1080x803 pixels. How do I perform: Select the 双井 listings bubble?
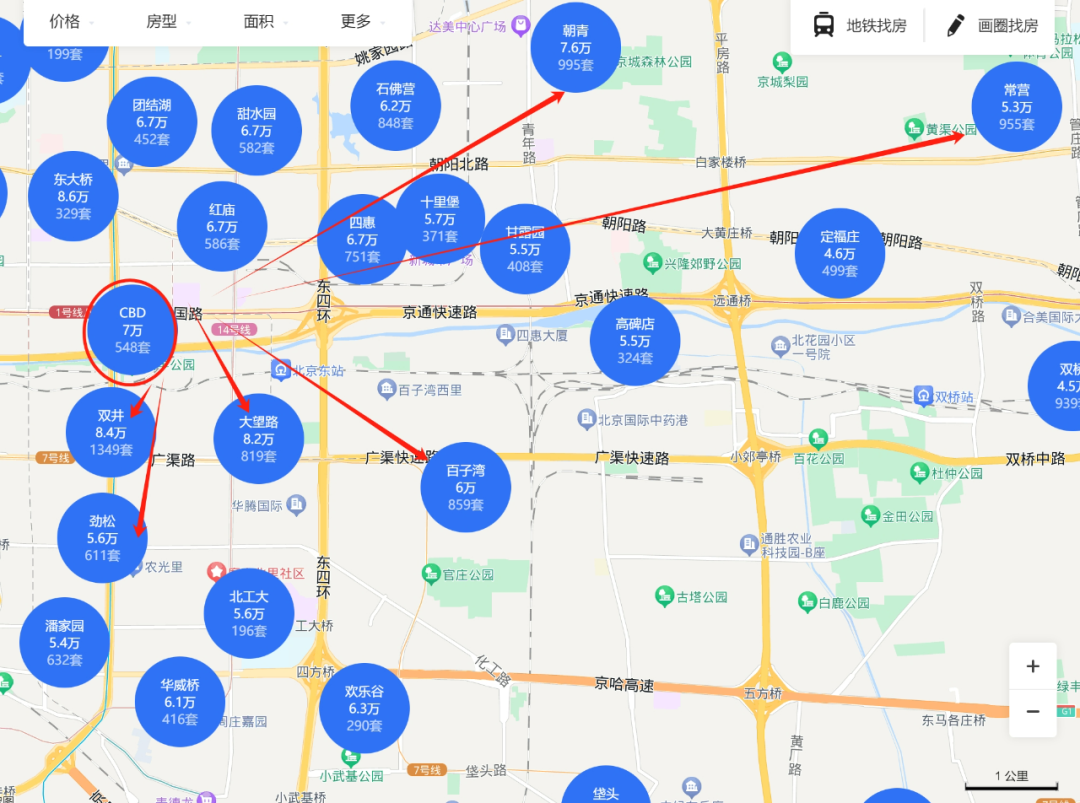[111, 432]
